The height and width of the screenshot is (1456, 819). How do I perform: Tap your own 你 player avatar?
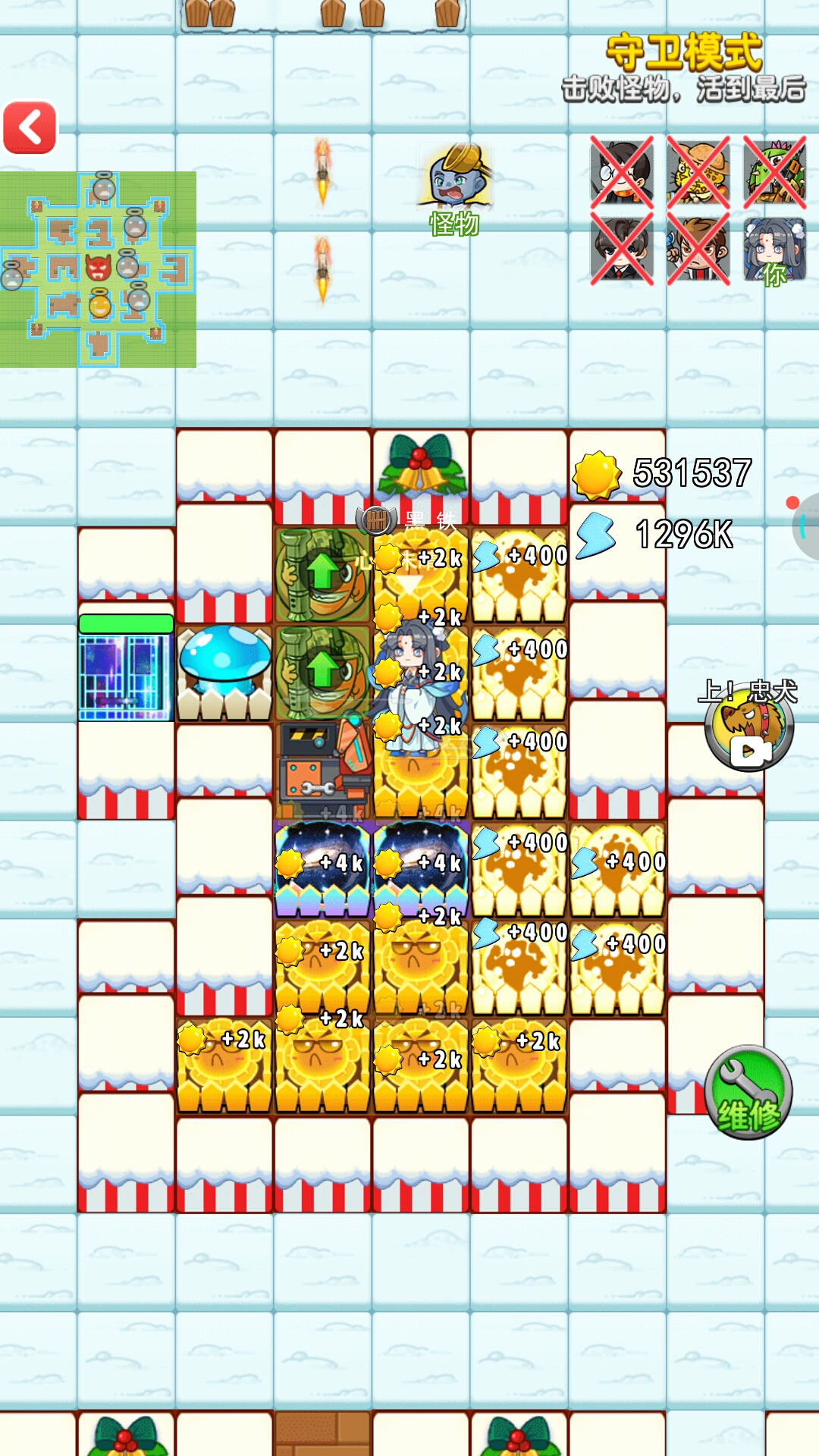(774, 250)
